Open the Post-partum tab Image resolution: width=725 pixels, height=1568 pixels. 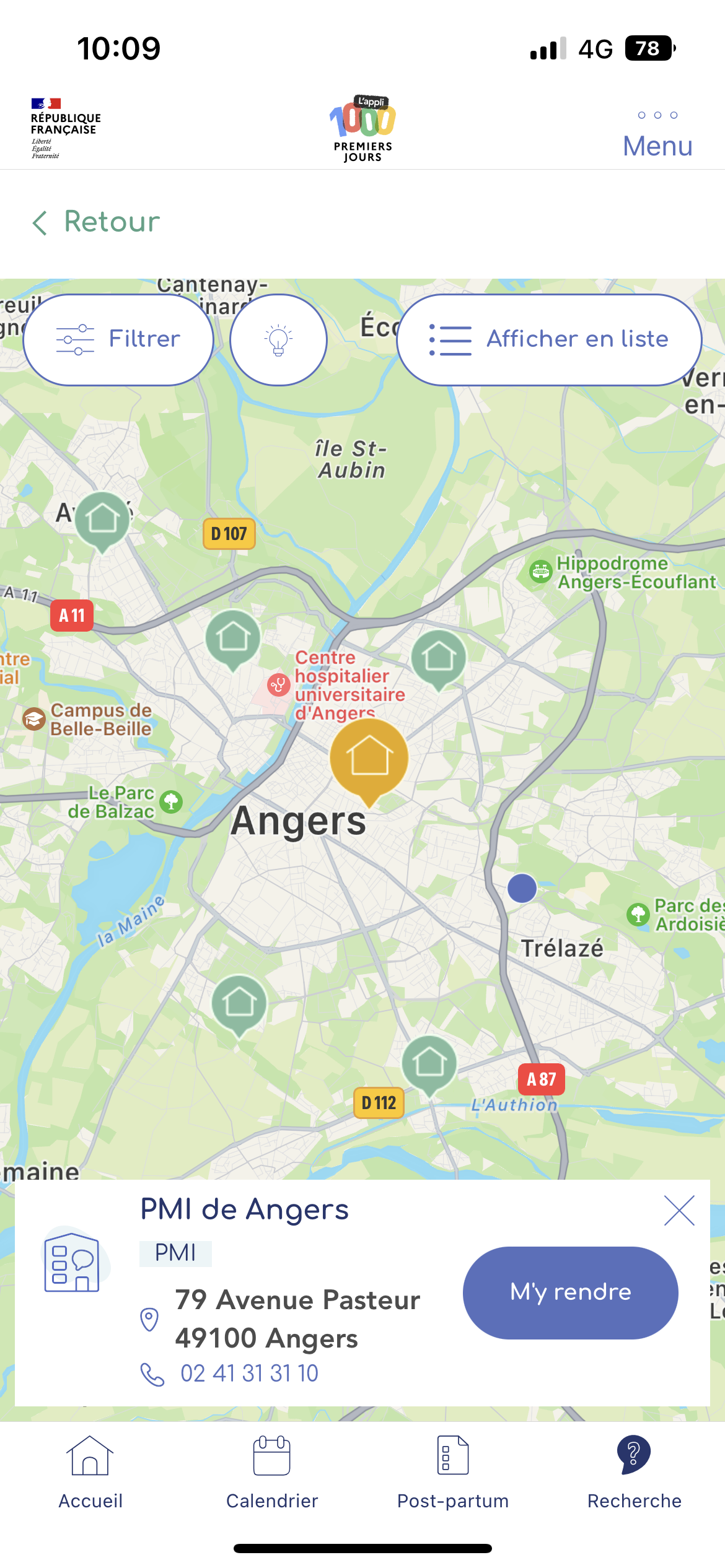453,1473
